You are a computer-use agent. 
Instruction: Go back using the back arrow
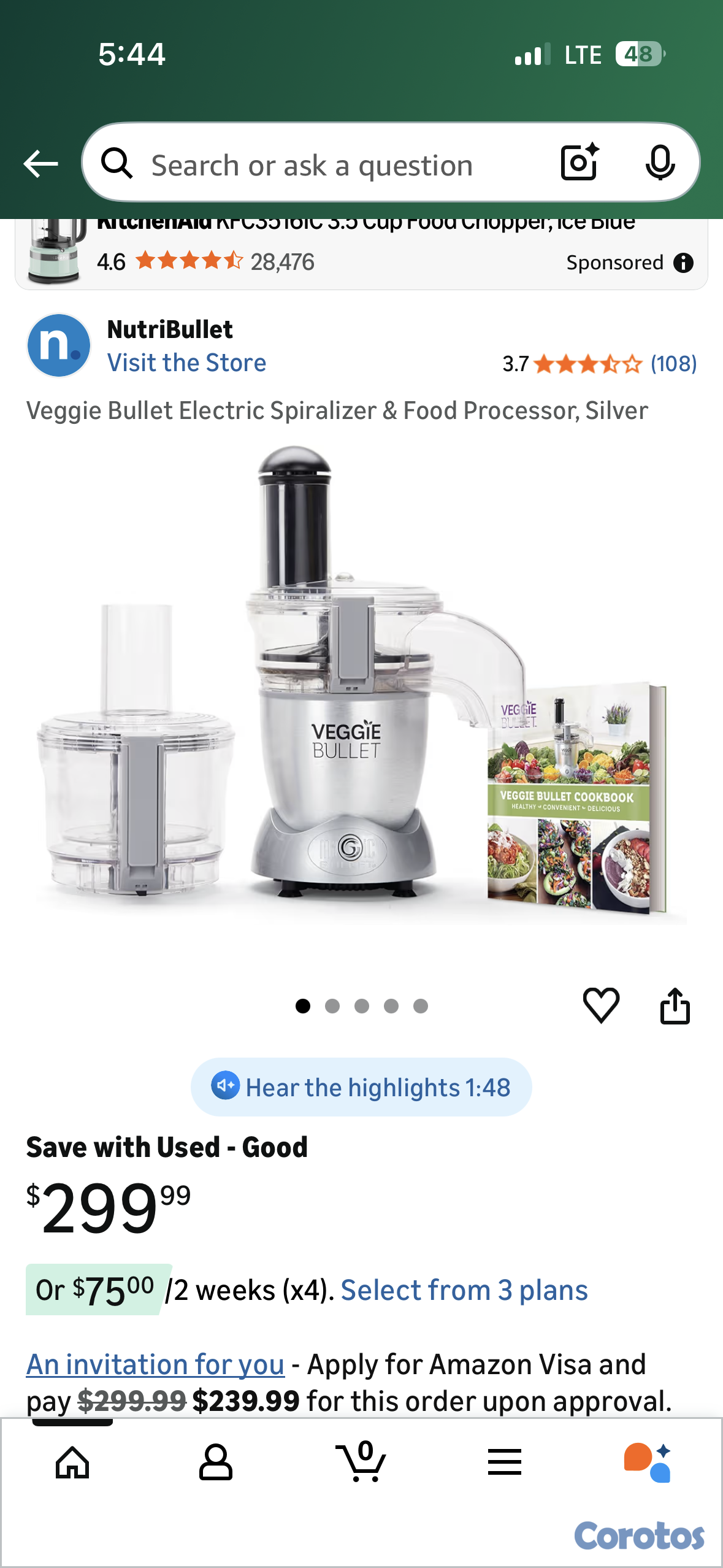click(40, 164)
